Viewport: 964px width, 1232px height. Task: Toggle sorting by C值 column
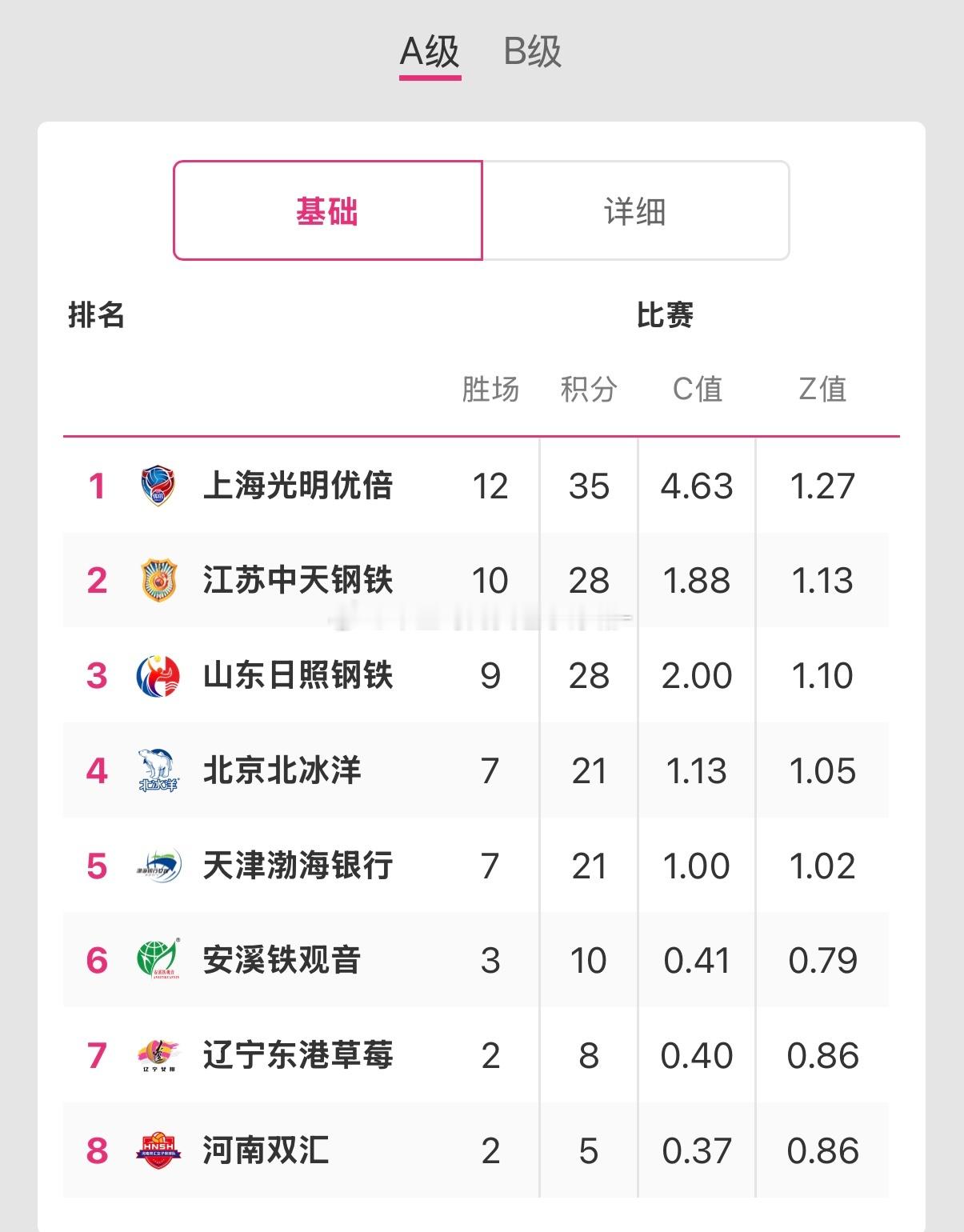pos(696,390)
